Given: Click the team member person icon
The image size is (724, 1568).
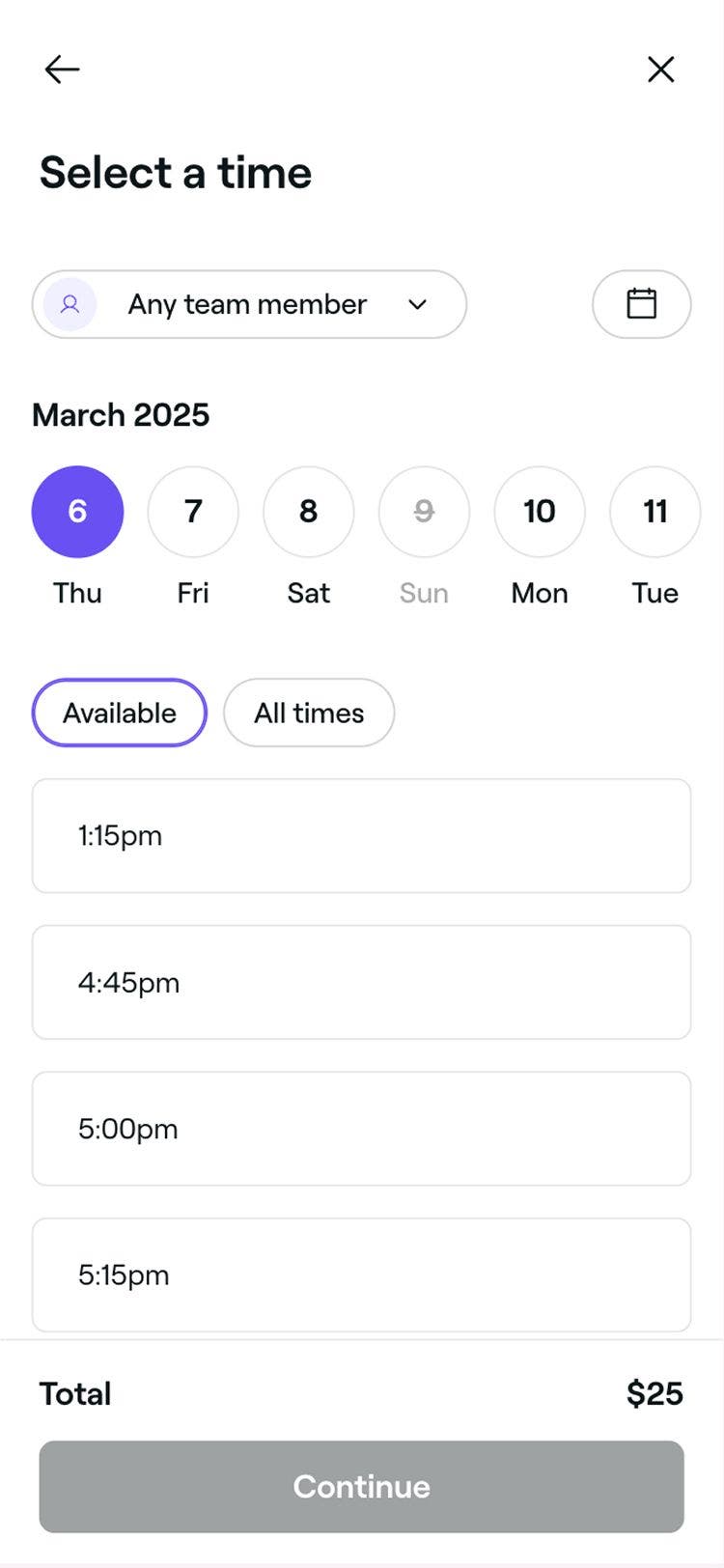Looking at the screenshot, I should coord(68,304).
